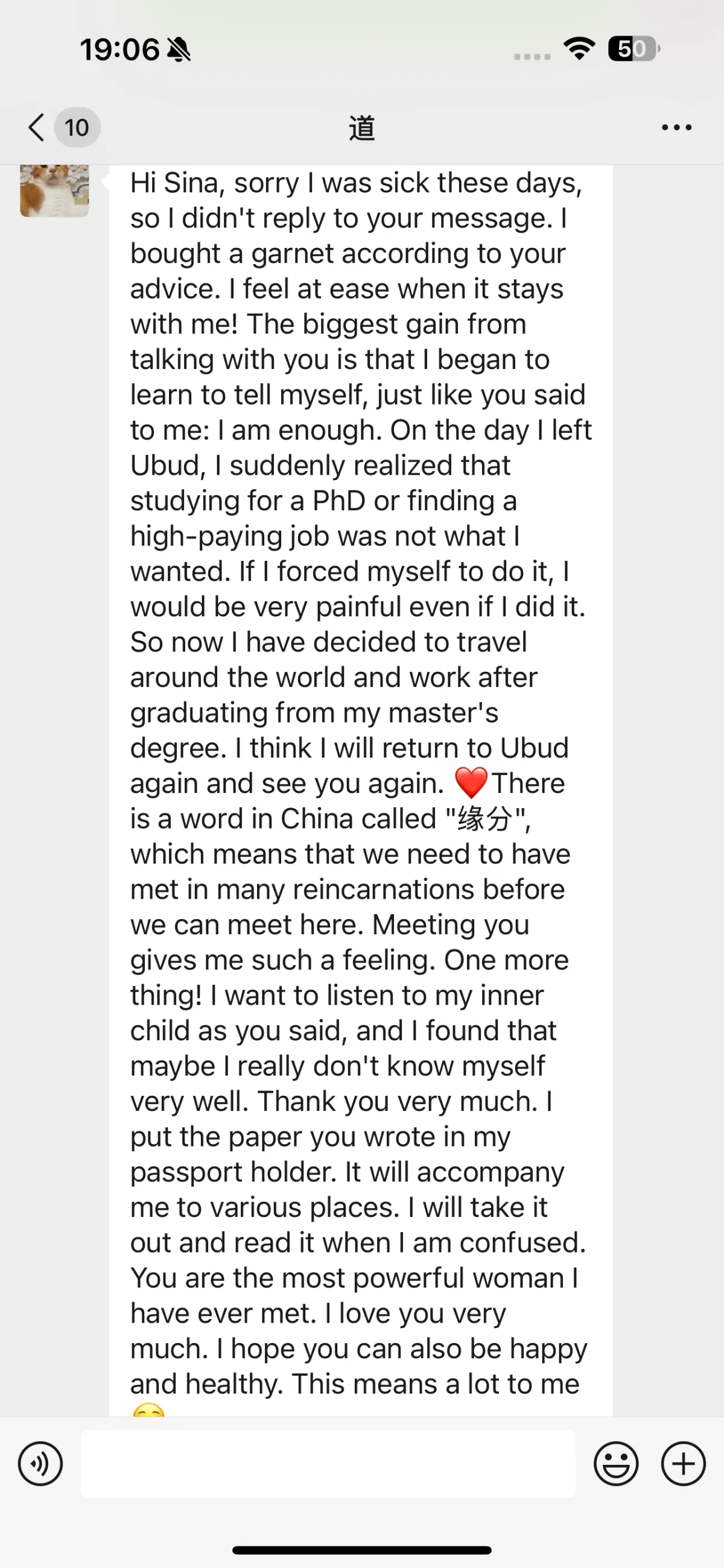Image resolution: width=724 pixels, height=1568 pixels.
Task: Focus the message text field
Action: 328,1464
